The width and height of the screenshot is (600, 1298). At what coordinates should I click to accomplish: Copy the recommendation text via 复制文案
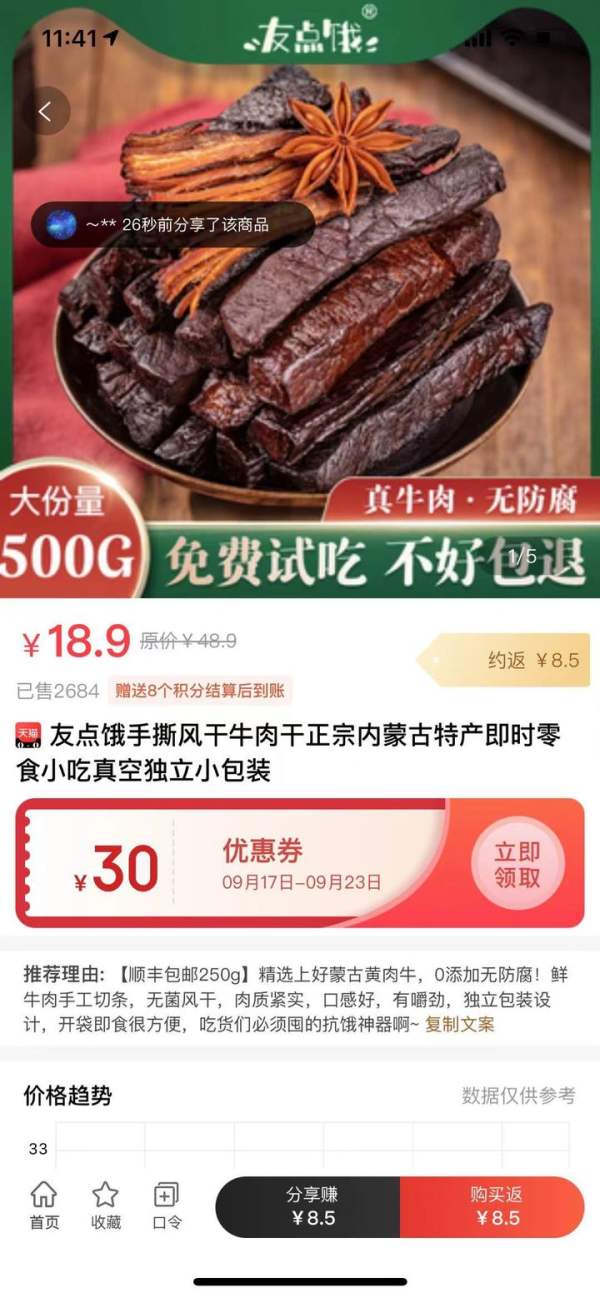point(459,1025)
